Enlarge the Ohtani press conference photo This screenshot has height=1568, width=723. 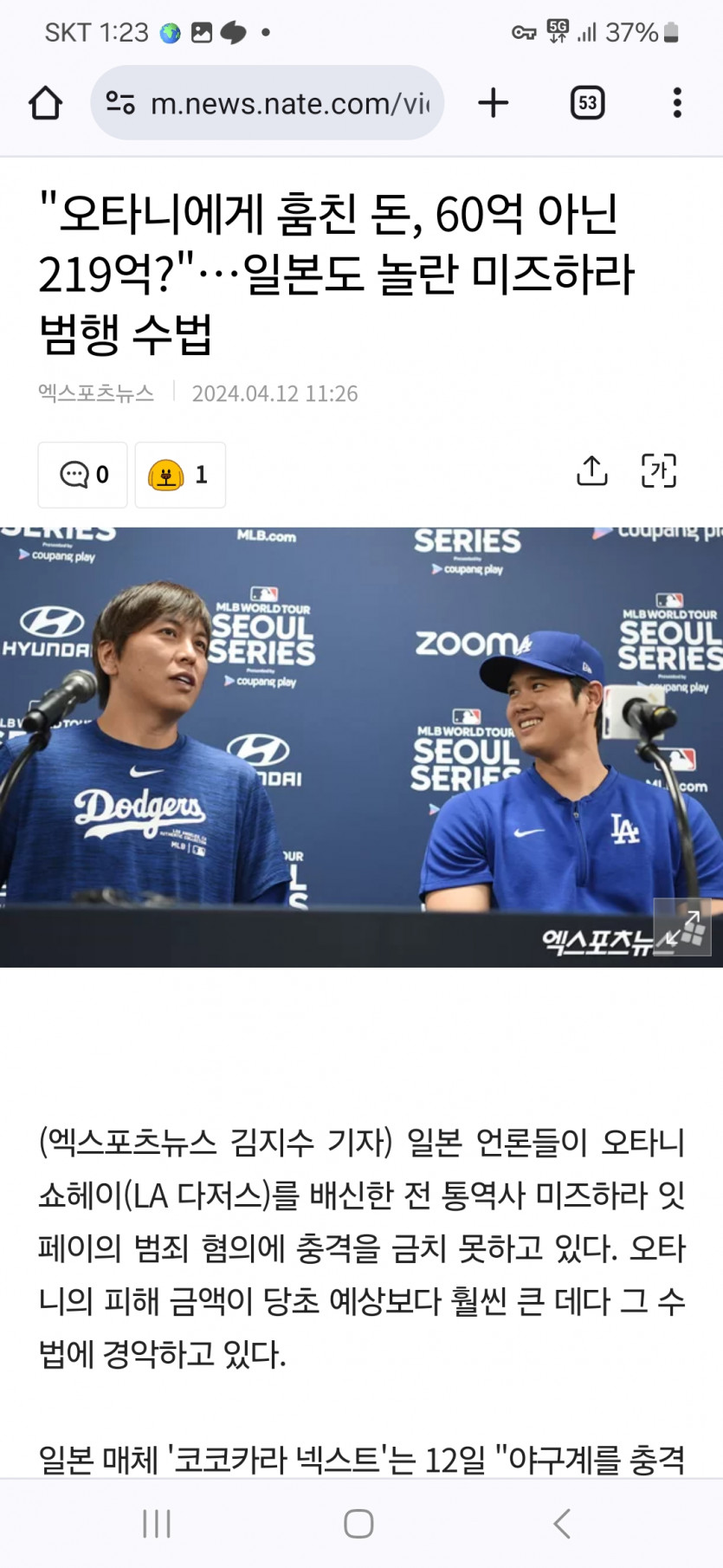[x=681, y=927]
